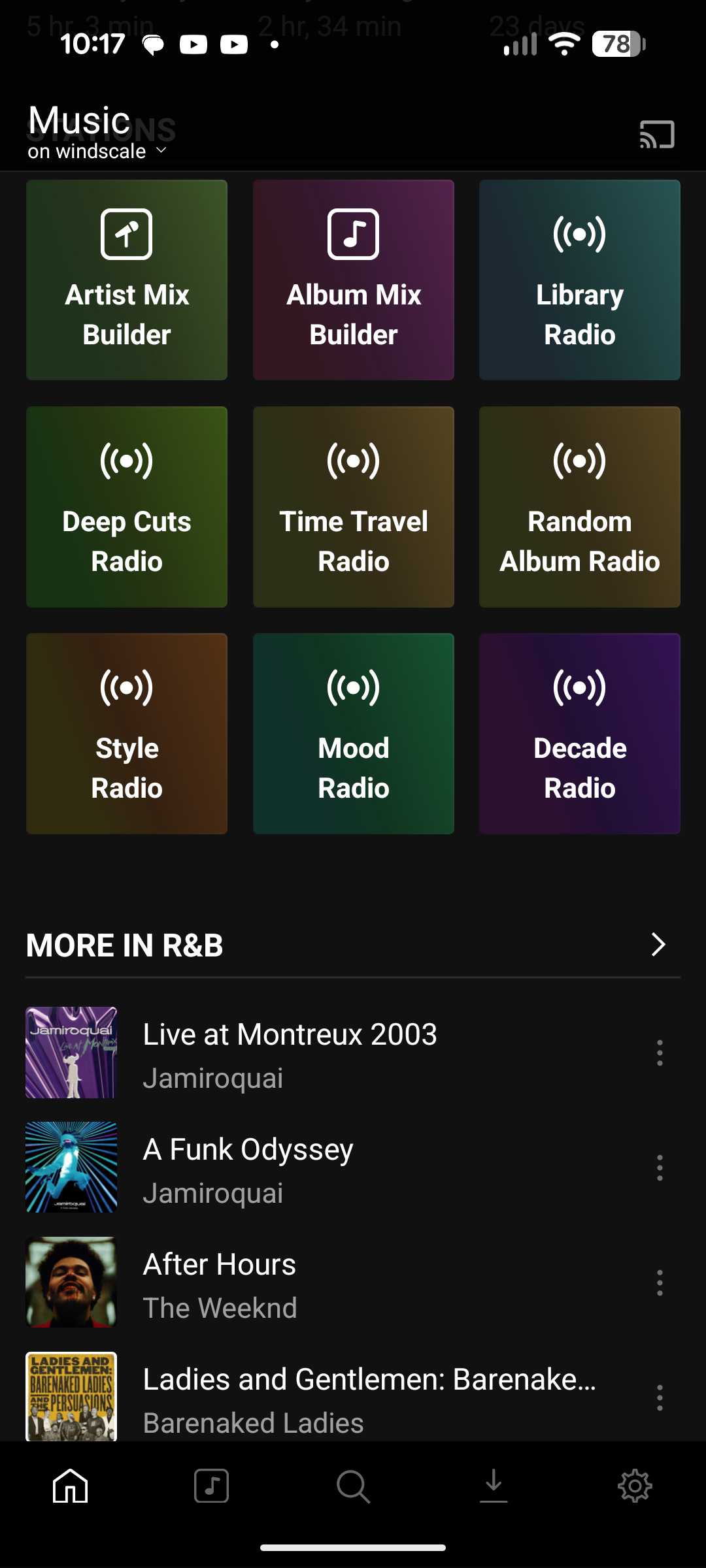706x1568 pixels.
Task: Start Mood Radio
Action: pos(353,732)
